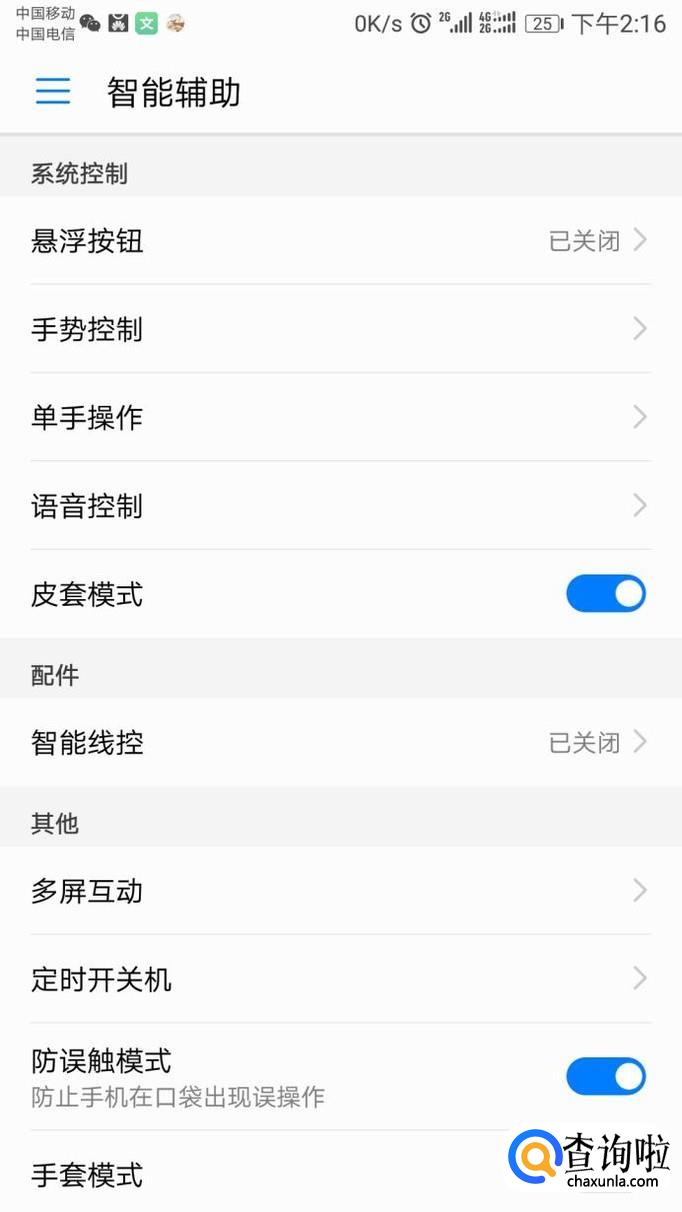Open 手势控制 settings
The height and width of the screenshot is (1212, 682).
coord(340,329)
